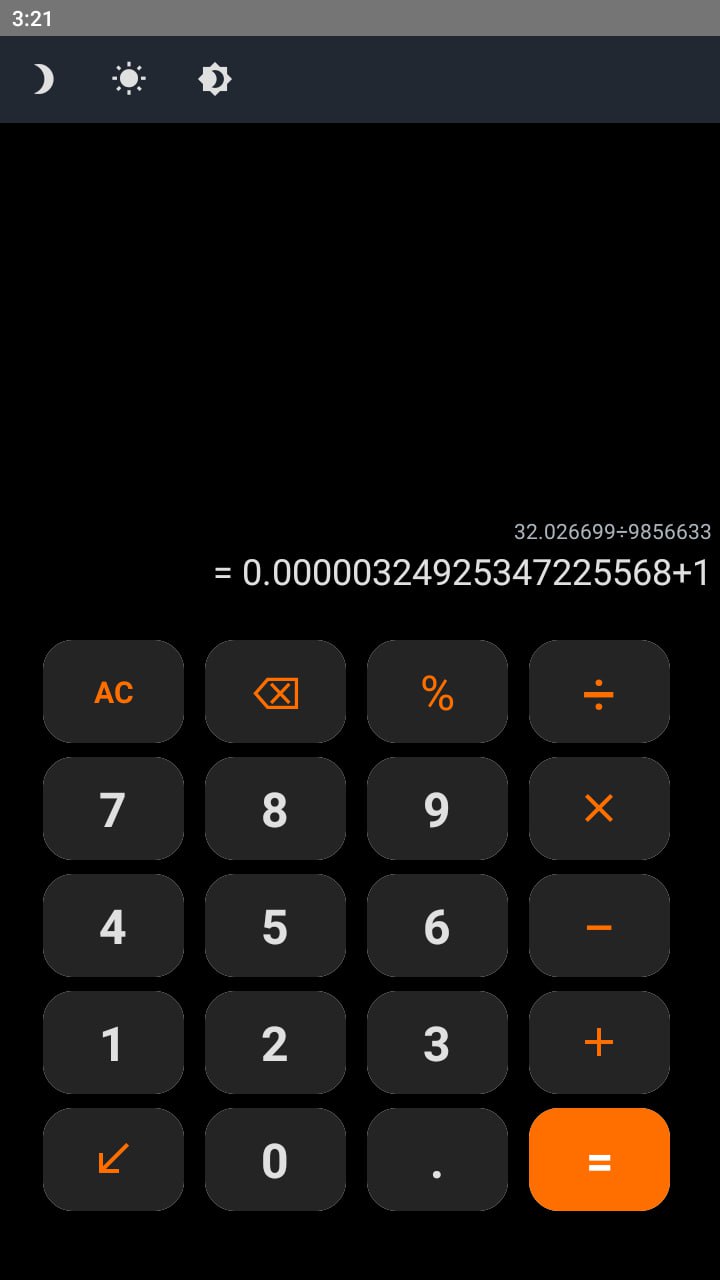Viewport: 720px width, 1280px height.
Task: Choose the division operator
Action: click(599, 692)
